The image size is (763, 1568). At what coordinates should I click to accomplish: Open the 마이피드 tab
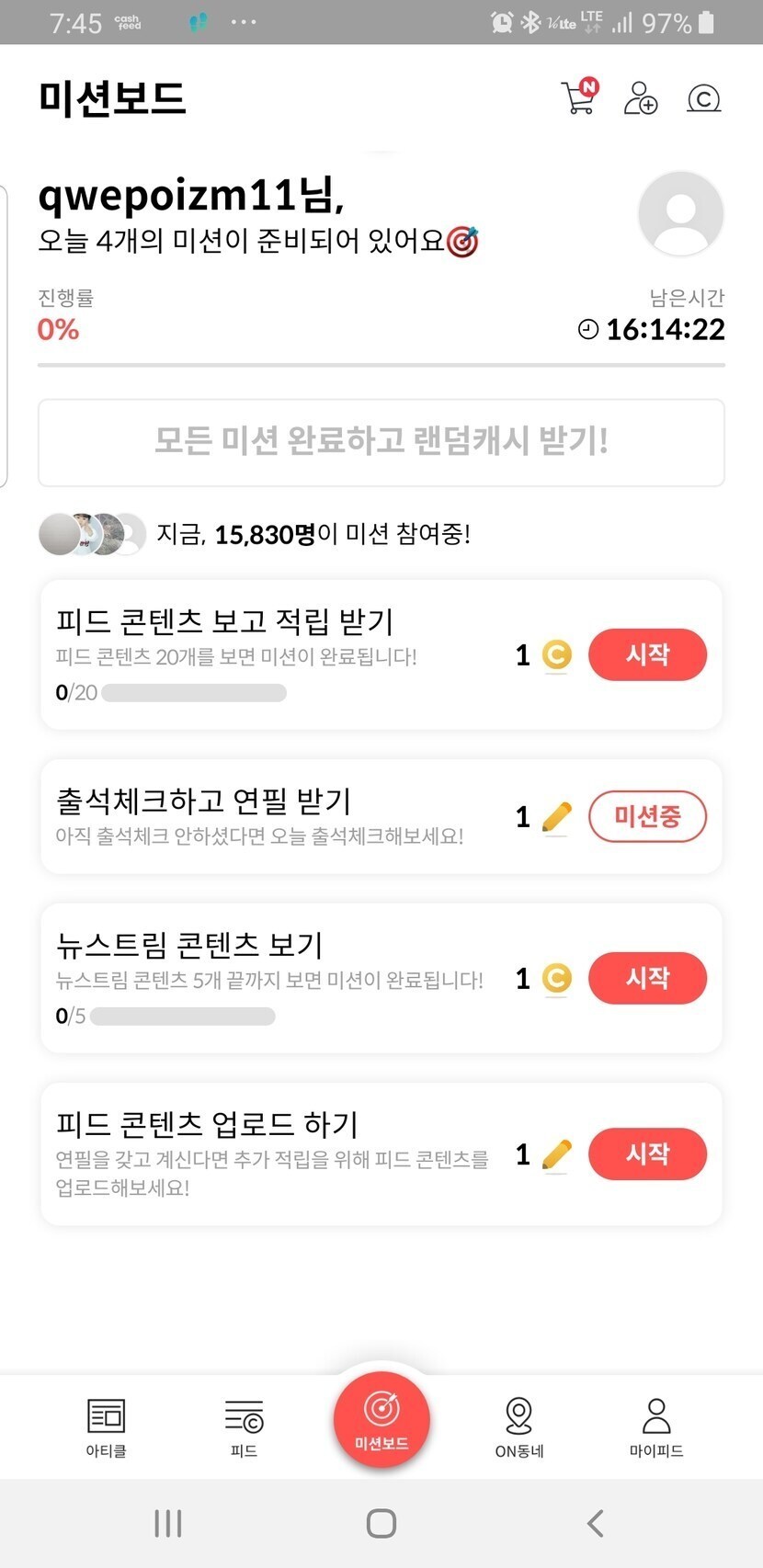656,1426
